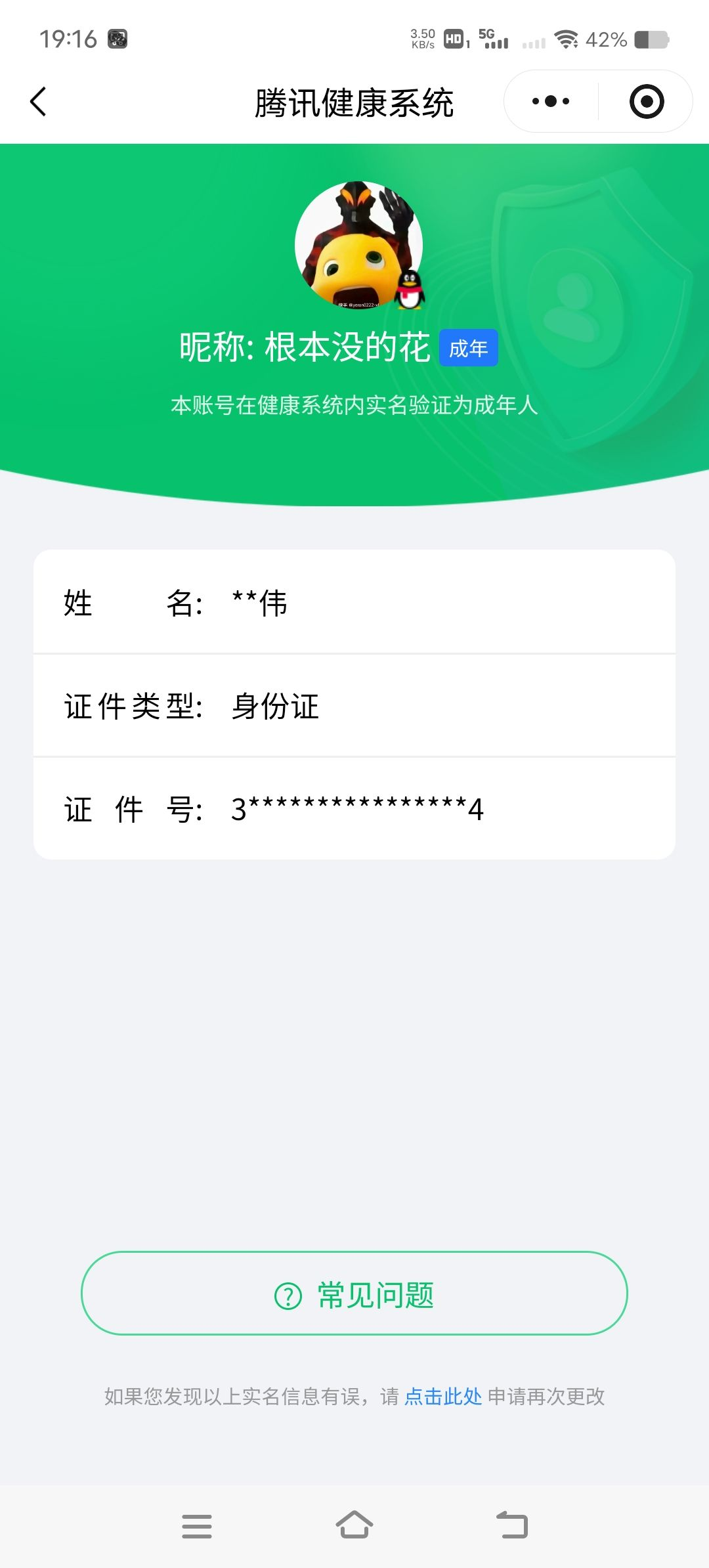This screenshot has width=709, height=1568.
Task: Tap the home button in bottom navigation
Action: [x=354, y=1527]
